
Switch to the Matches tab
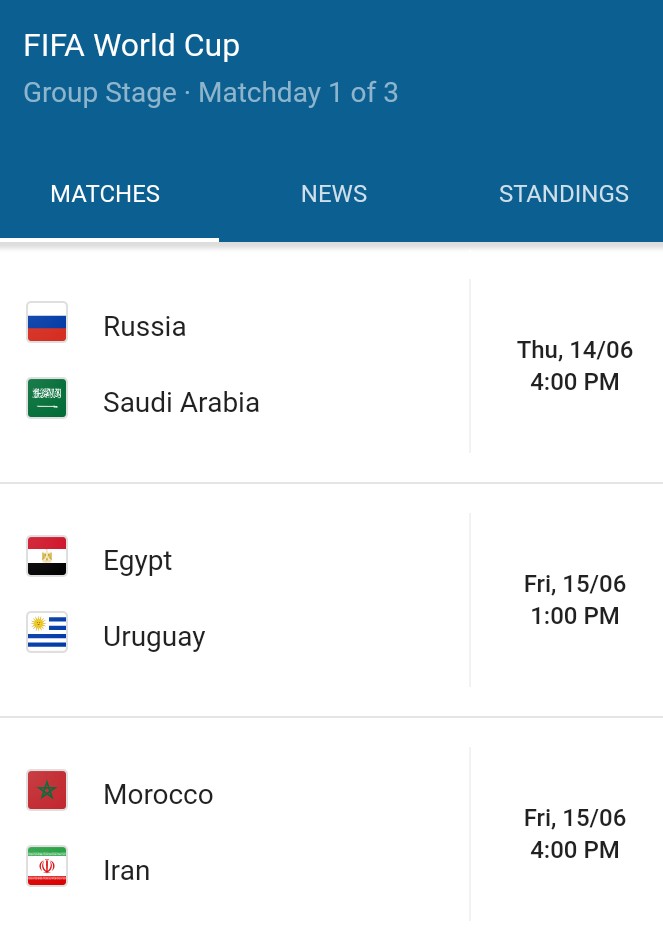point(105,194)
